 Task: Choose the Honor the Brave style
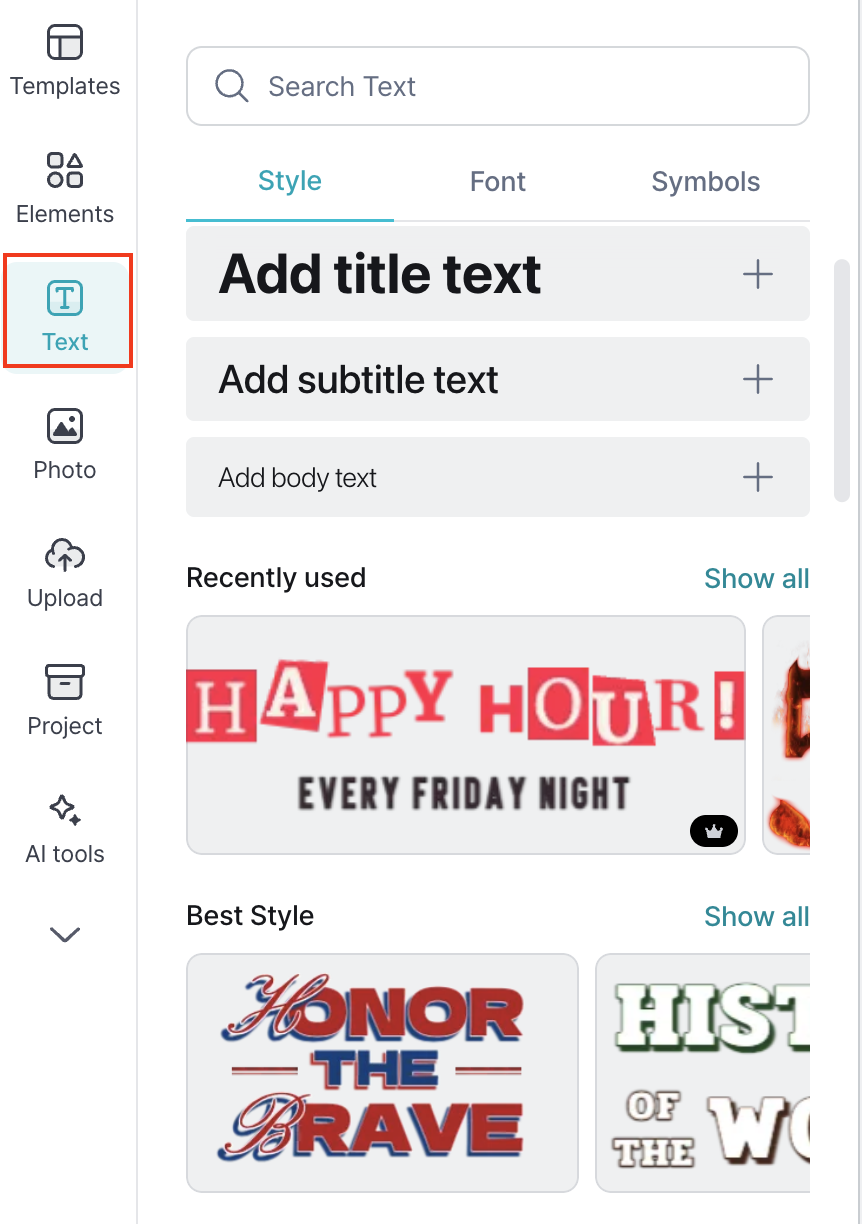point(382,1072)
